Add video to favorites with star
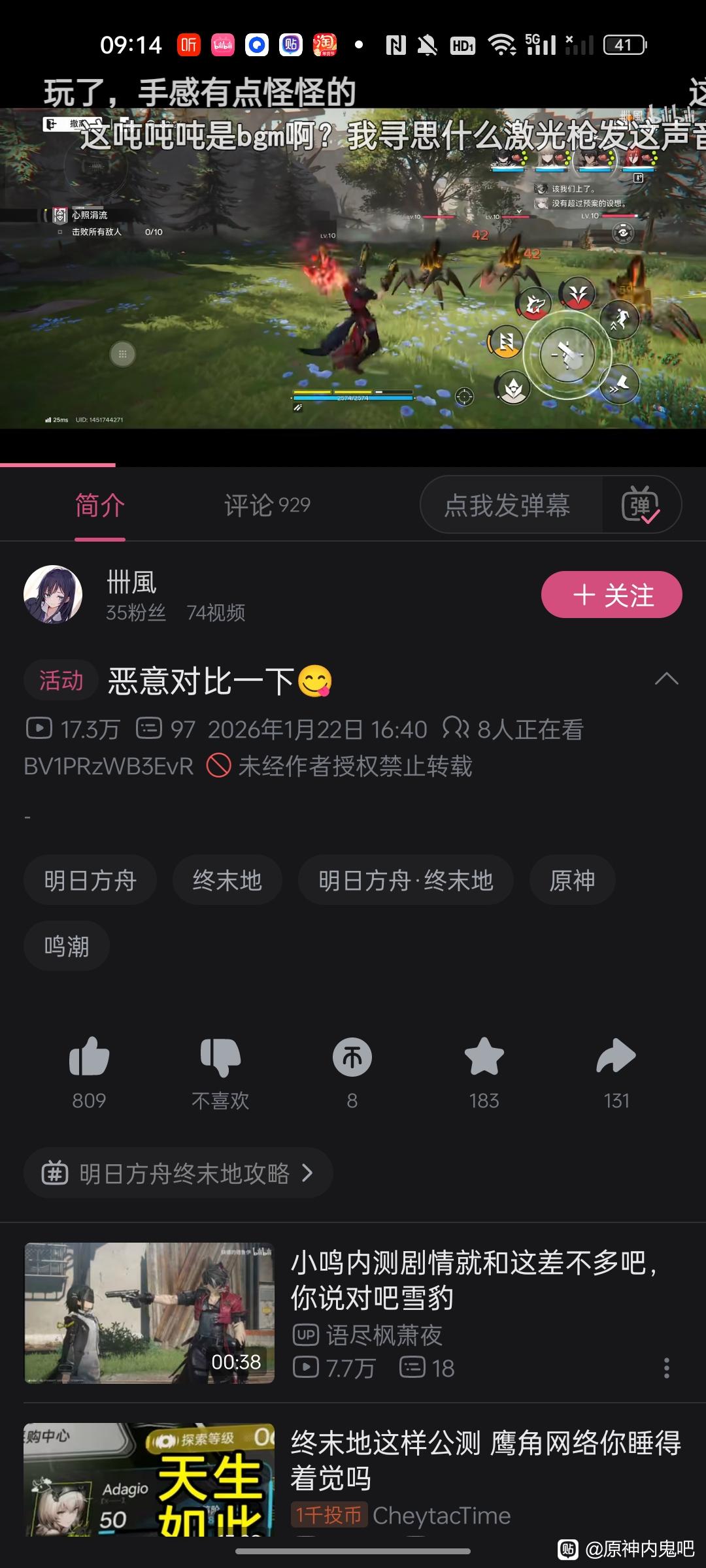Image resolution: width=706 pixels, height=1568 pixels. point(484,1058)
